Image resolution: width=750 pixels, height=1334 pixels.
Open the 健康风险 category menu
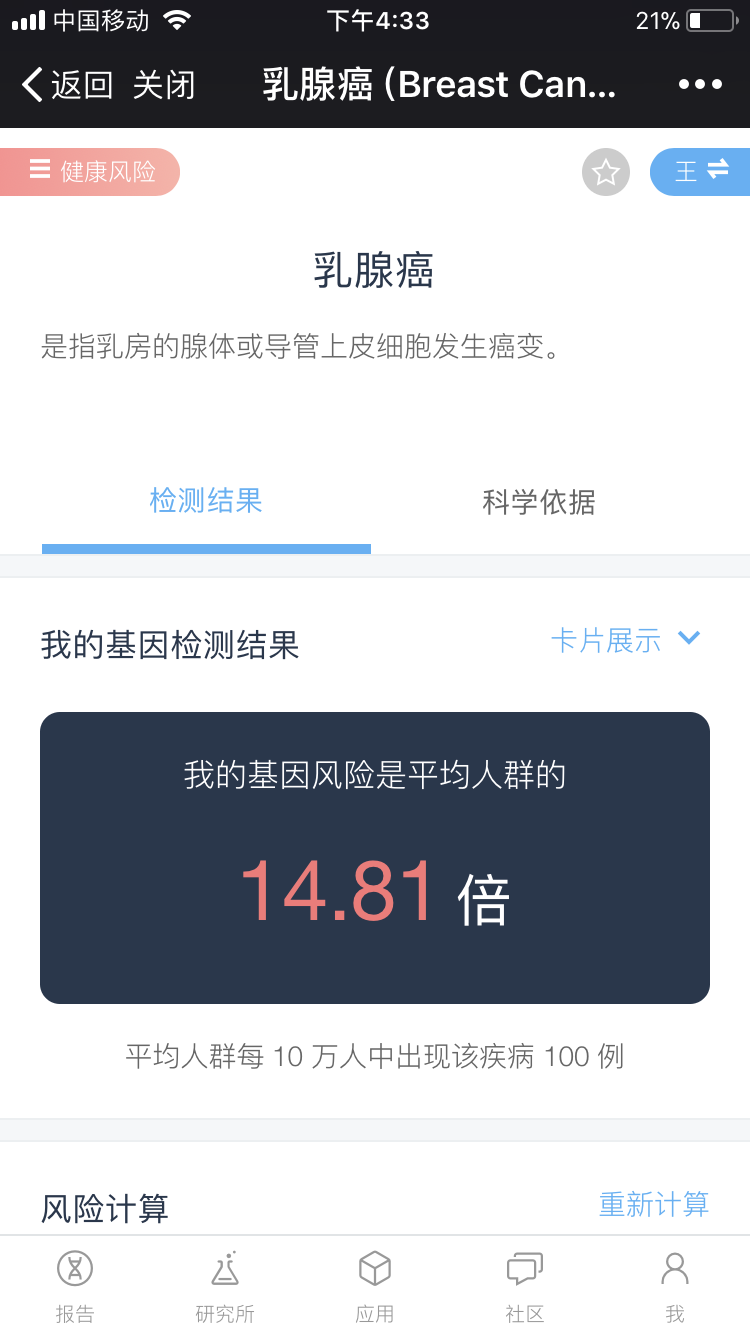click(x=92, y=172)
